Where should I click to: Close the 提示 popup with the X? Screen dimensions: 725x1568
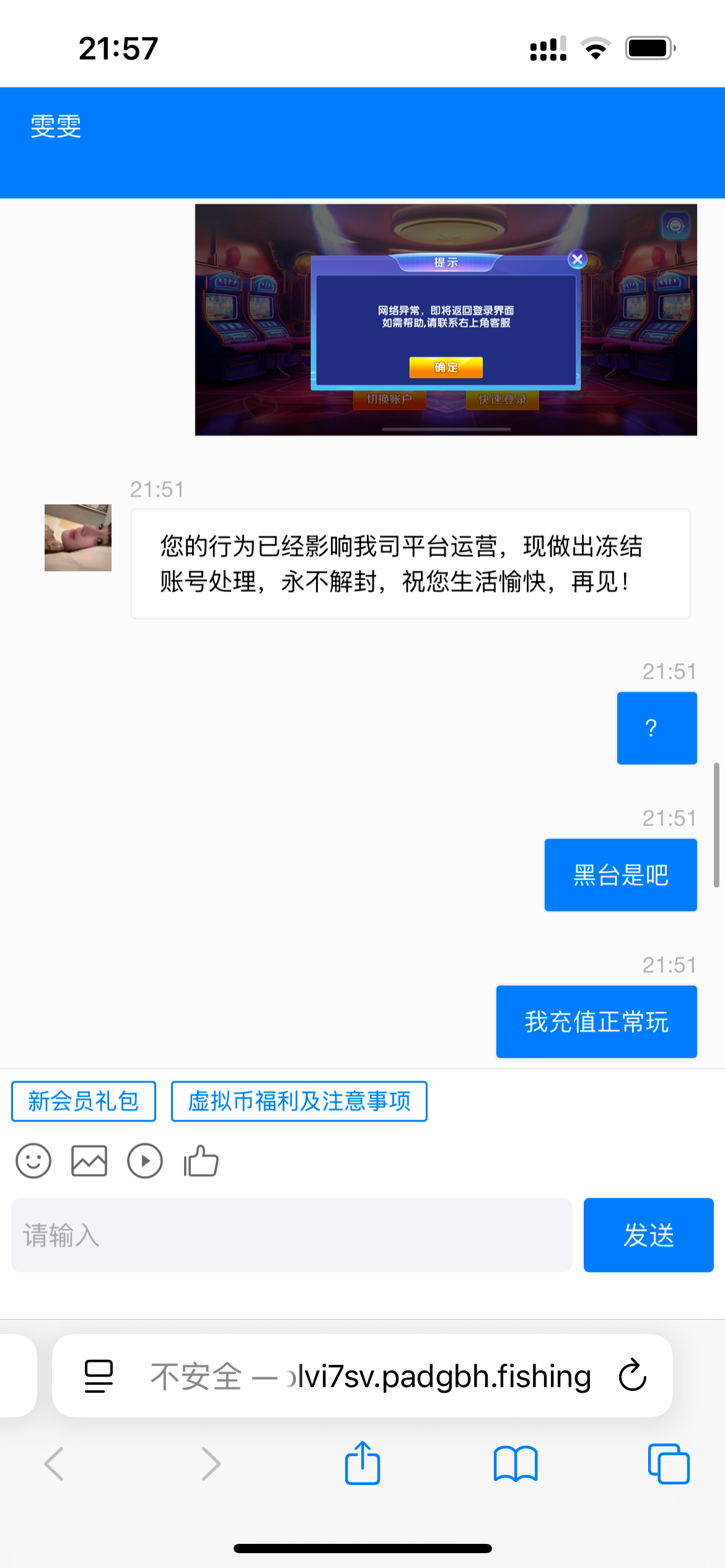577,259
